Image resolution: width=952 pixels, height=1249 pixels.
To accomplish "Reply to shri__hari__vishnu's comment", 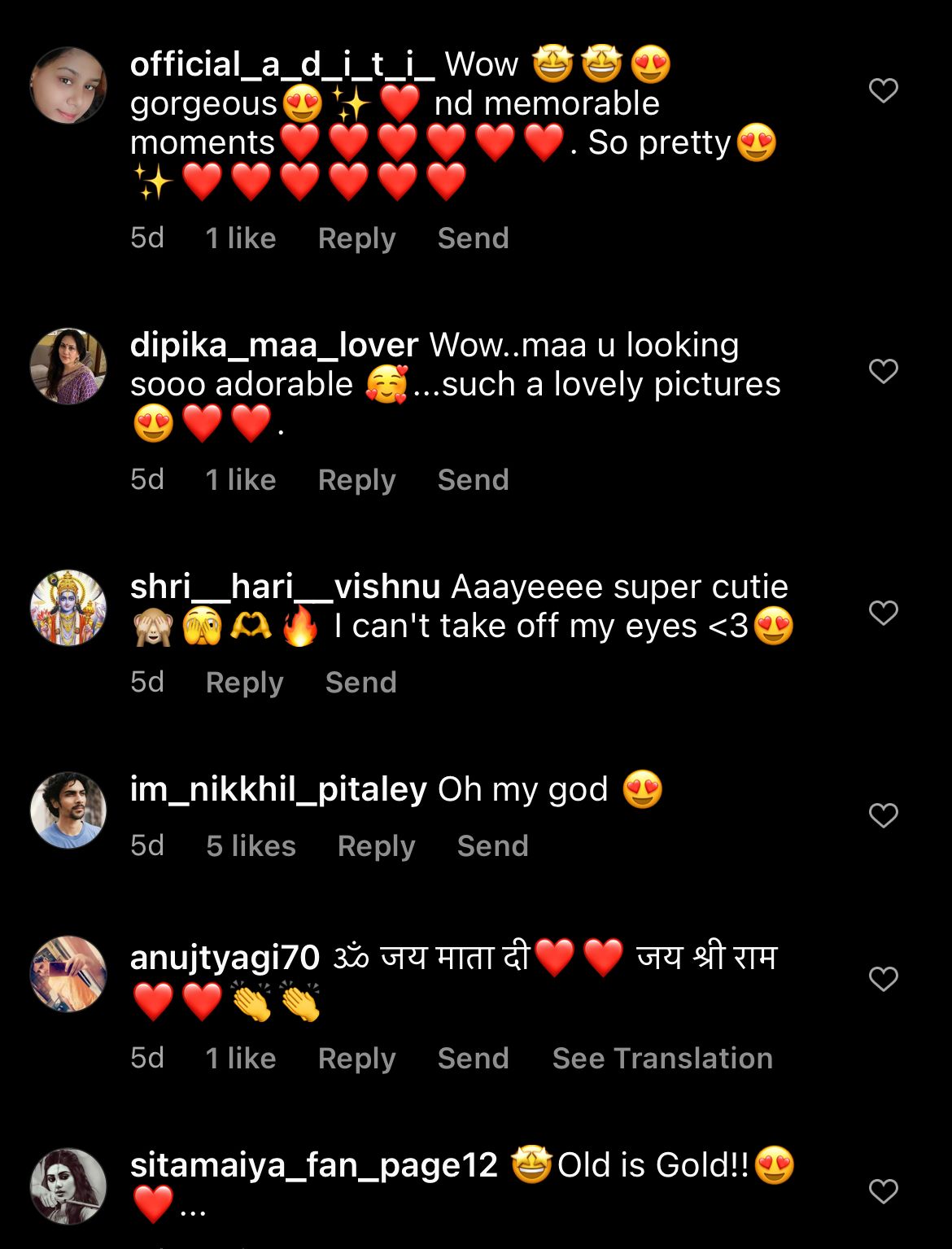I will point(244,683).
